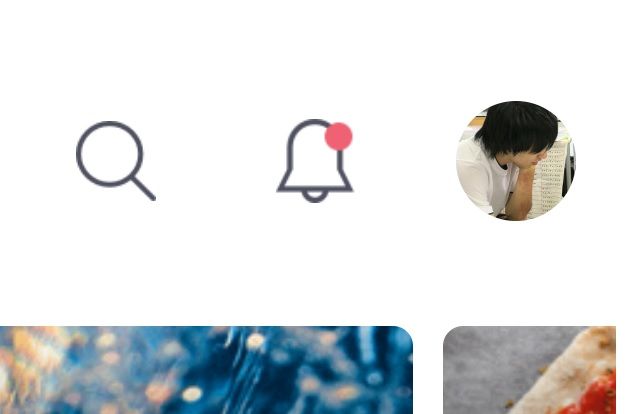Open the notifications bell
The height and width of the screenshot is (414, 640).
(x=315, y=160)
